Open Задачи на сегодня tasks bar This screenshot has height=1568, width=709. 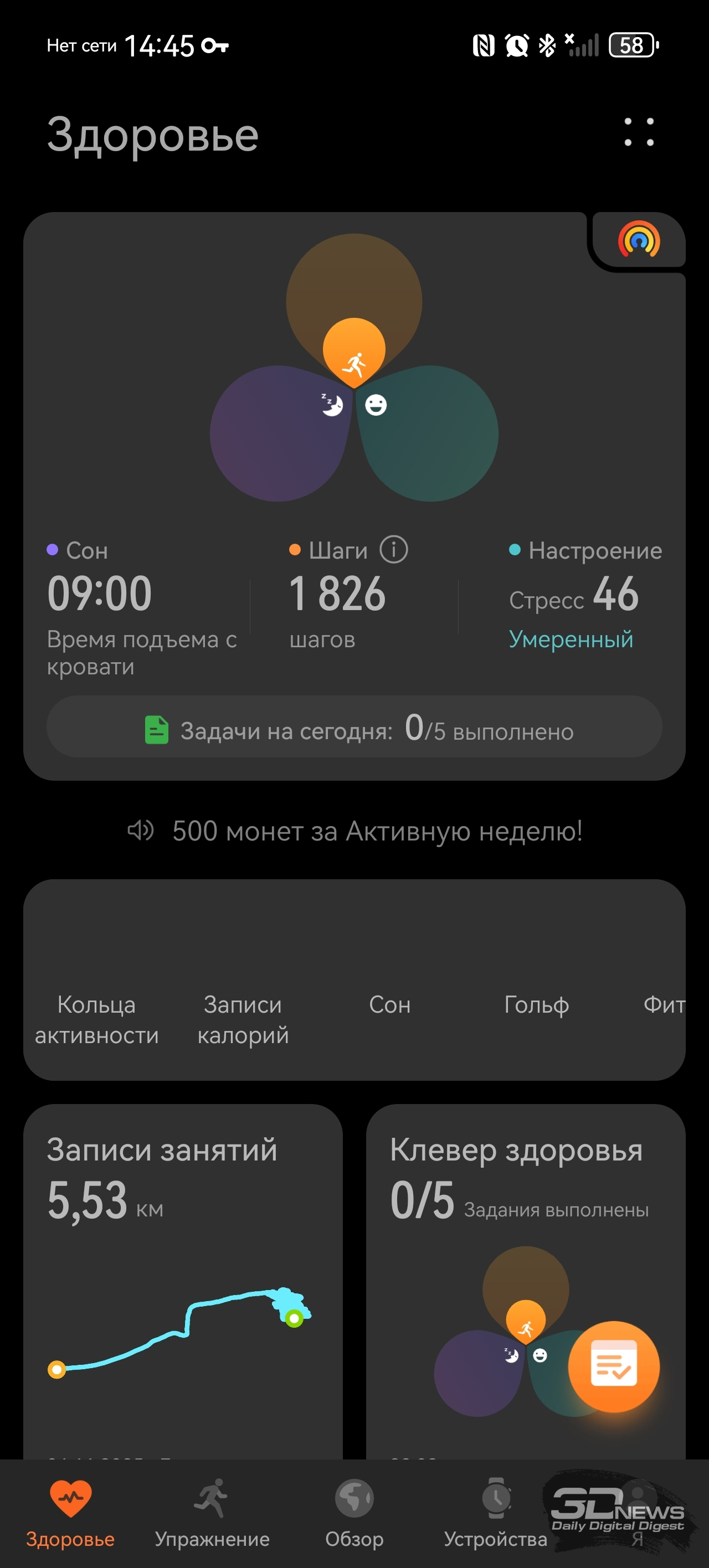(354, 728)
